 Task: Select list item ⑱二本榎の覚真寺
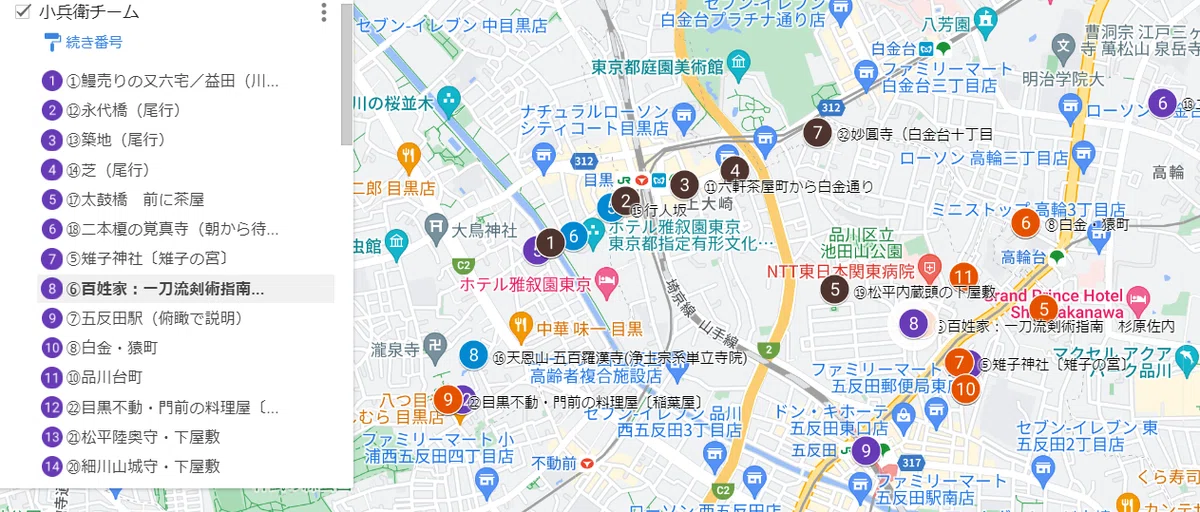click(x=186, y=229)
